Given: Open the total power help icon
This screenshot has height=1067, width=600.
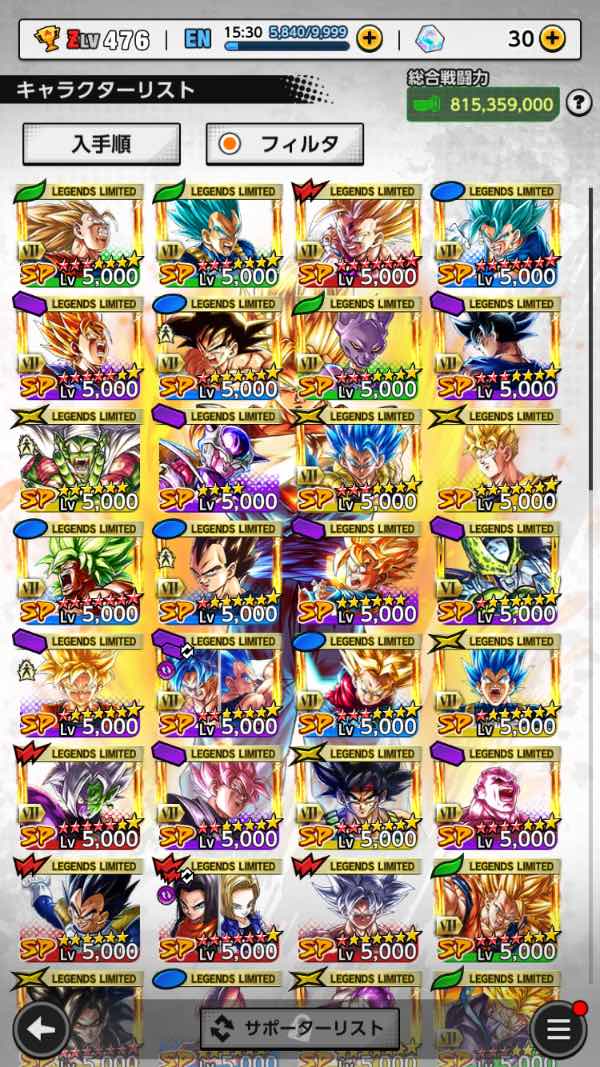Looking at the screenshot, I should click(578, 102).
